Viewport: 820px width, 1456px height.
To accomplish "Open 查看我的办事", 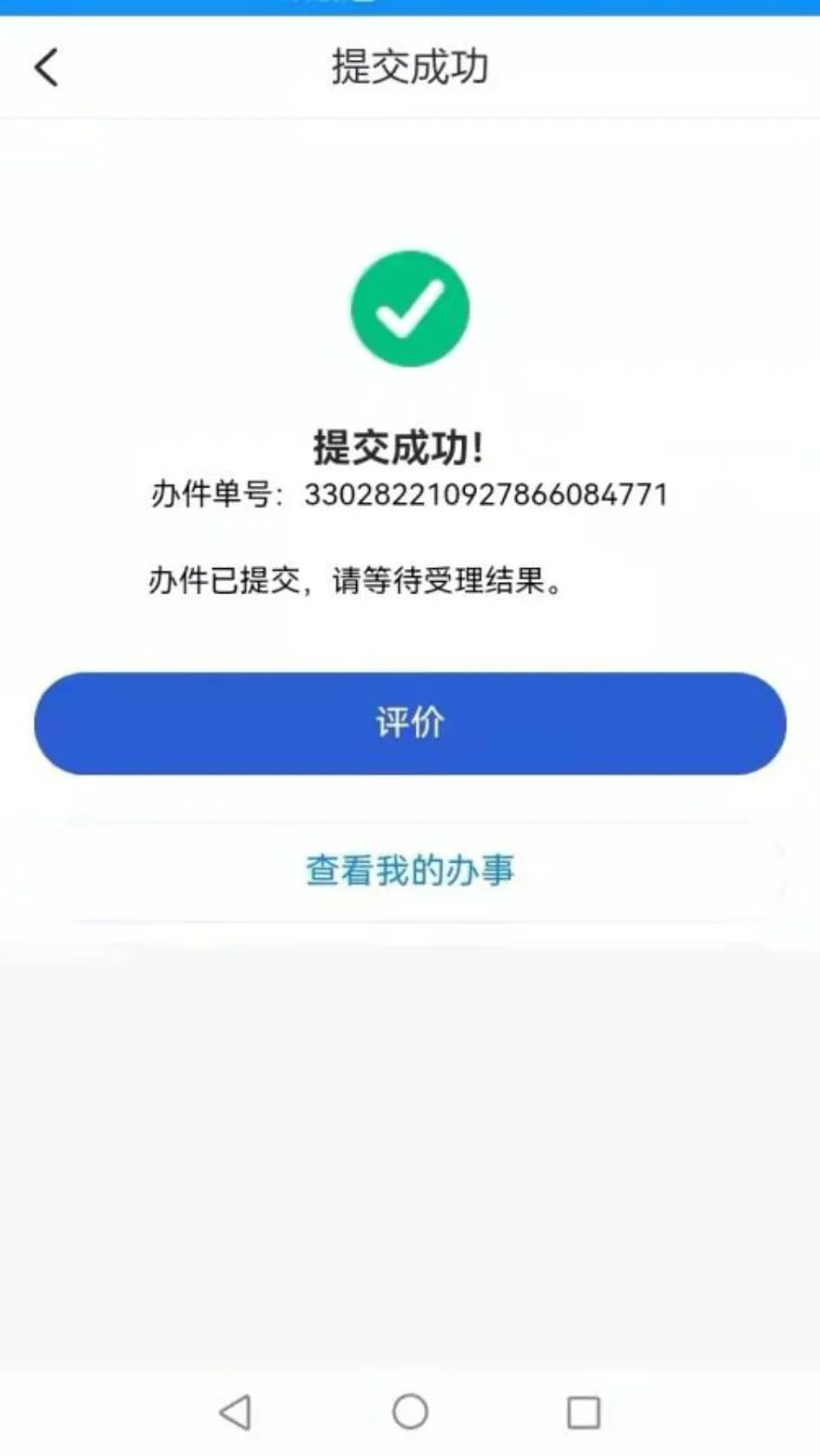I will [410, 870].
